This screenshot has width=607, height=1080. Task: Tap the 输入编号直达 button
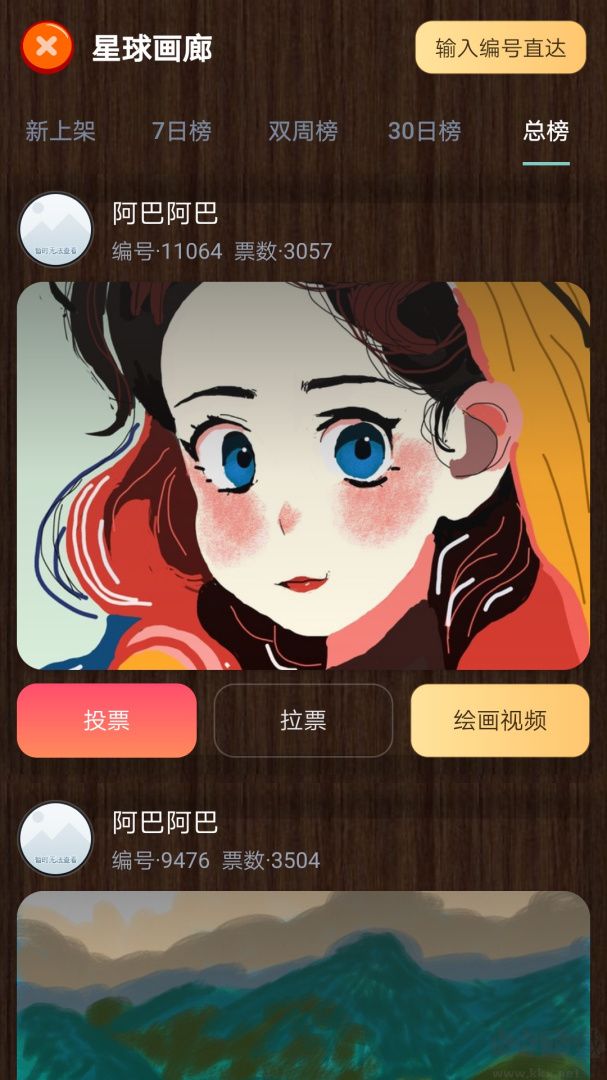click(x=500, y=47)
